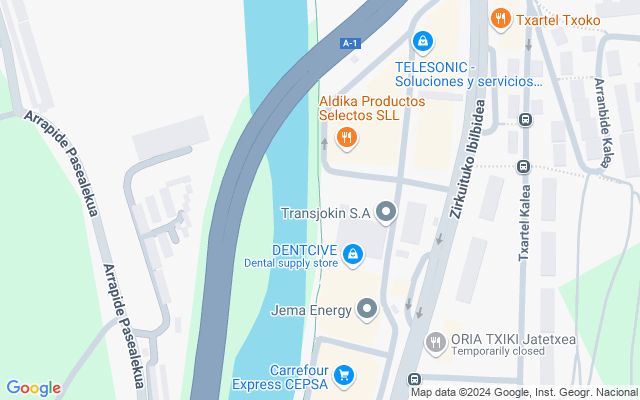Tap the Carrefour Express CEPSA marker
640x400 pixels.
(x=344, y=375)
